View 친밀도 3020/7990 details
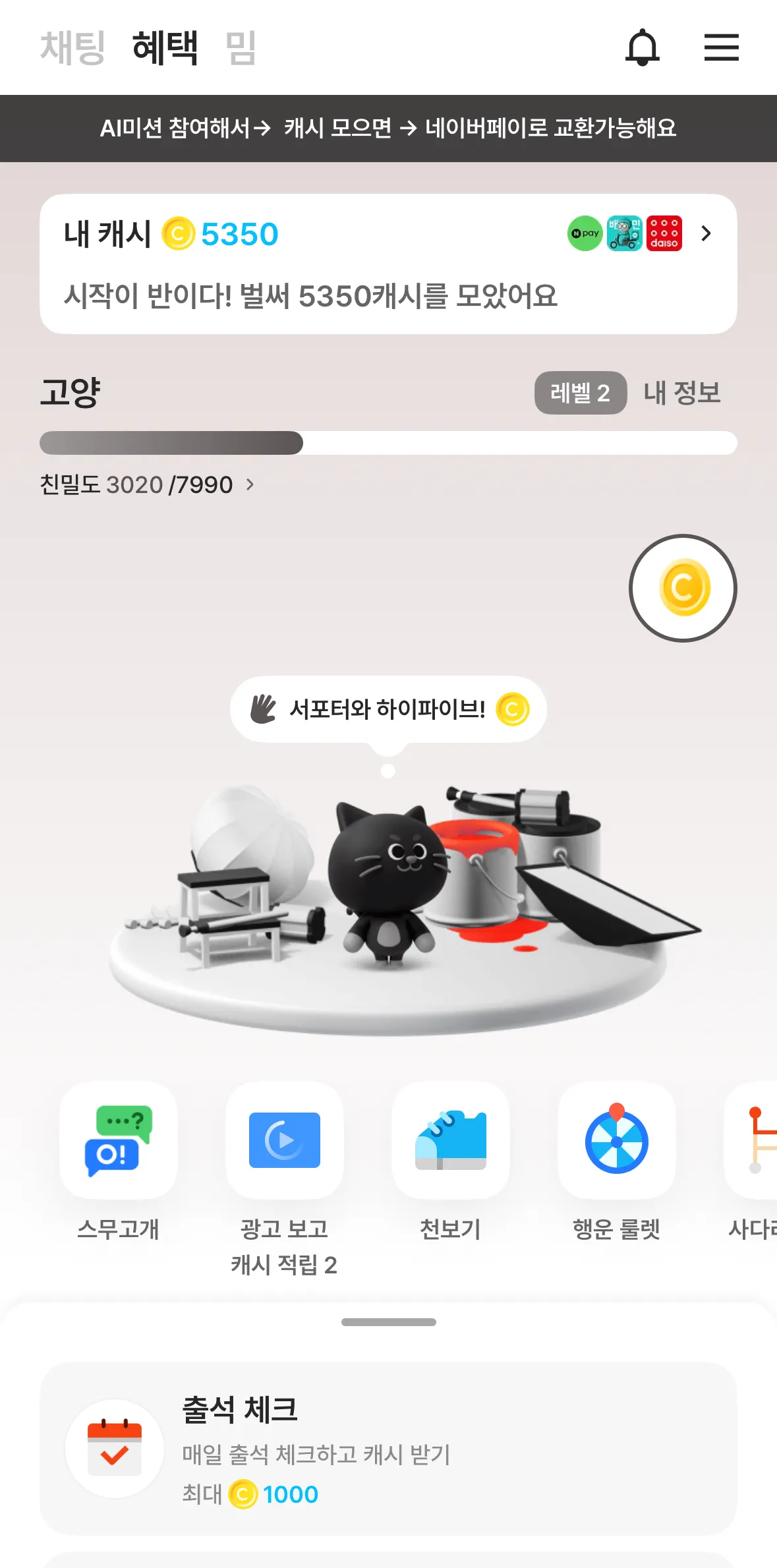 (x=146, y=485)
